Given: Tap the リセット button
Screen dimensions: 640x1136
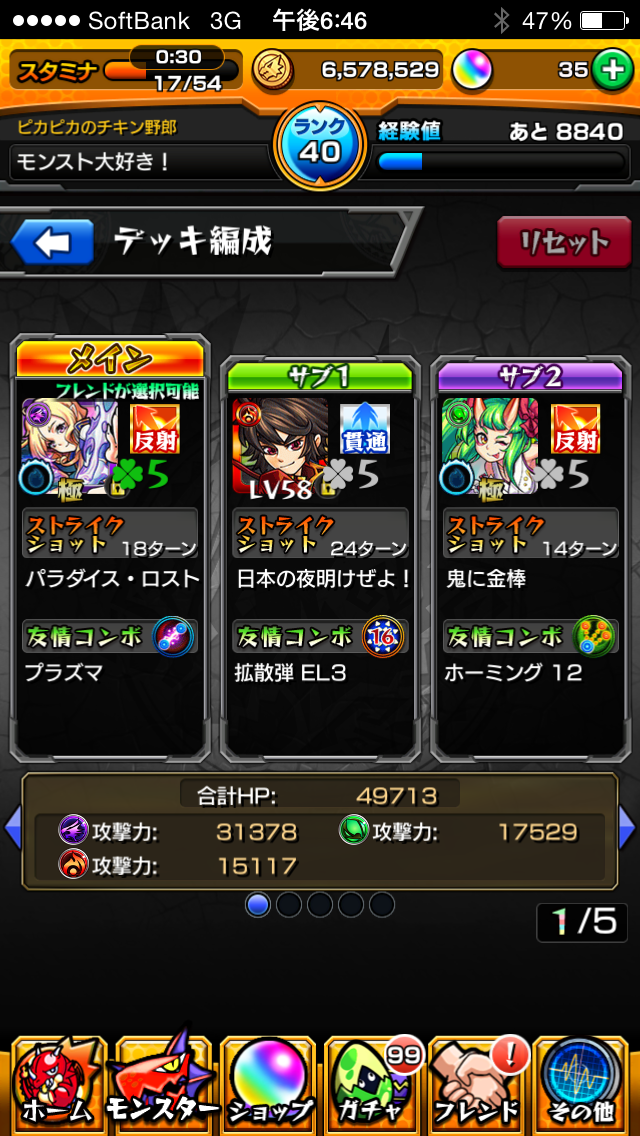Looking at the screenshot, I should pyautogui.click(x=564, y=242).
